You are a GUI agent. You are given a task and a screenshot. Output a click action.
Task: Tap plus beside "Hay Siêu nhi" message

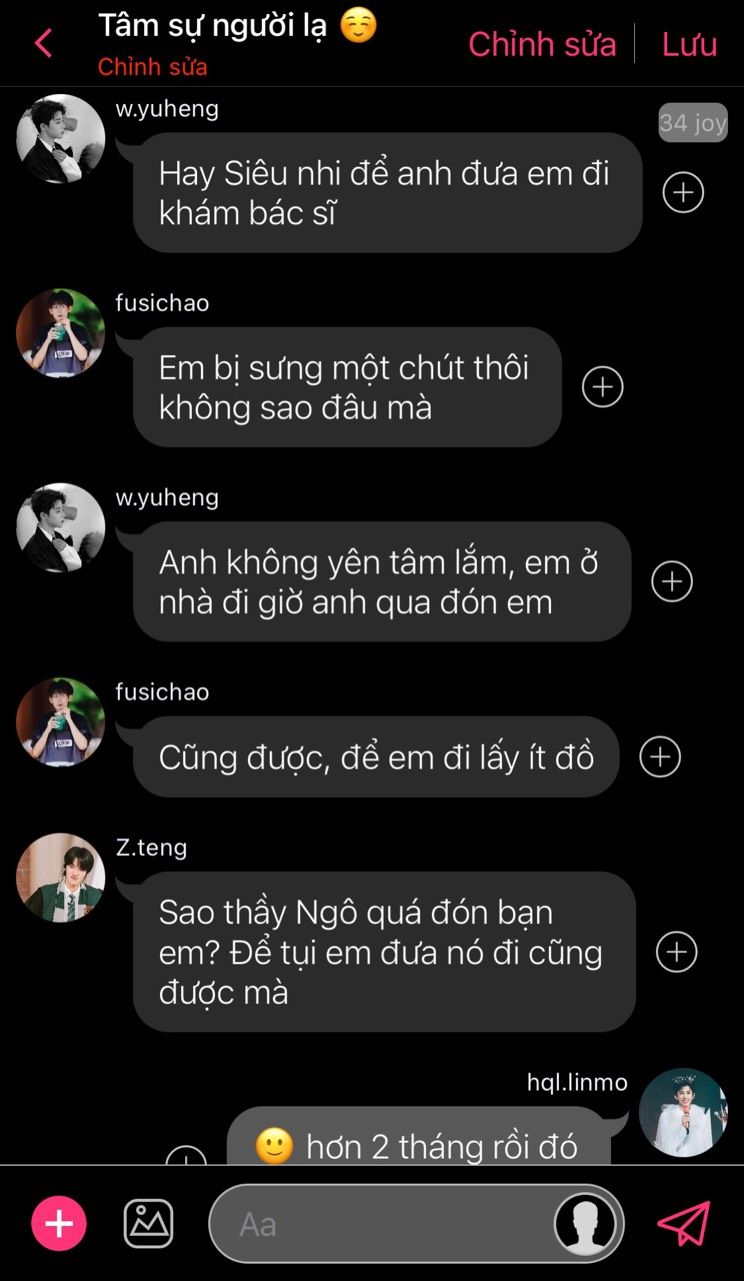[683, 192]
